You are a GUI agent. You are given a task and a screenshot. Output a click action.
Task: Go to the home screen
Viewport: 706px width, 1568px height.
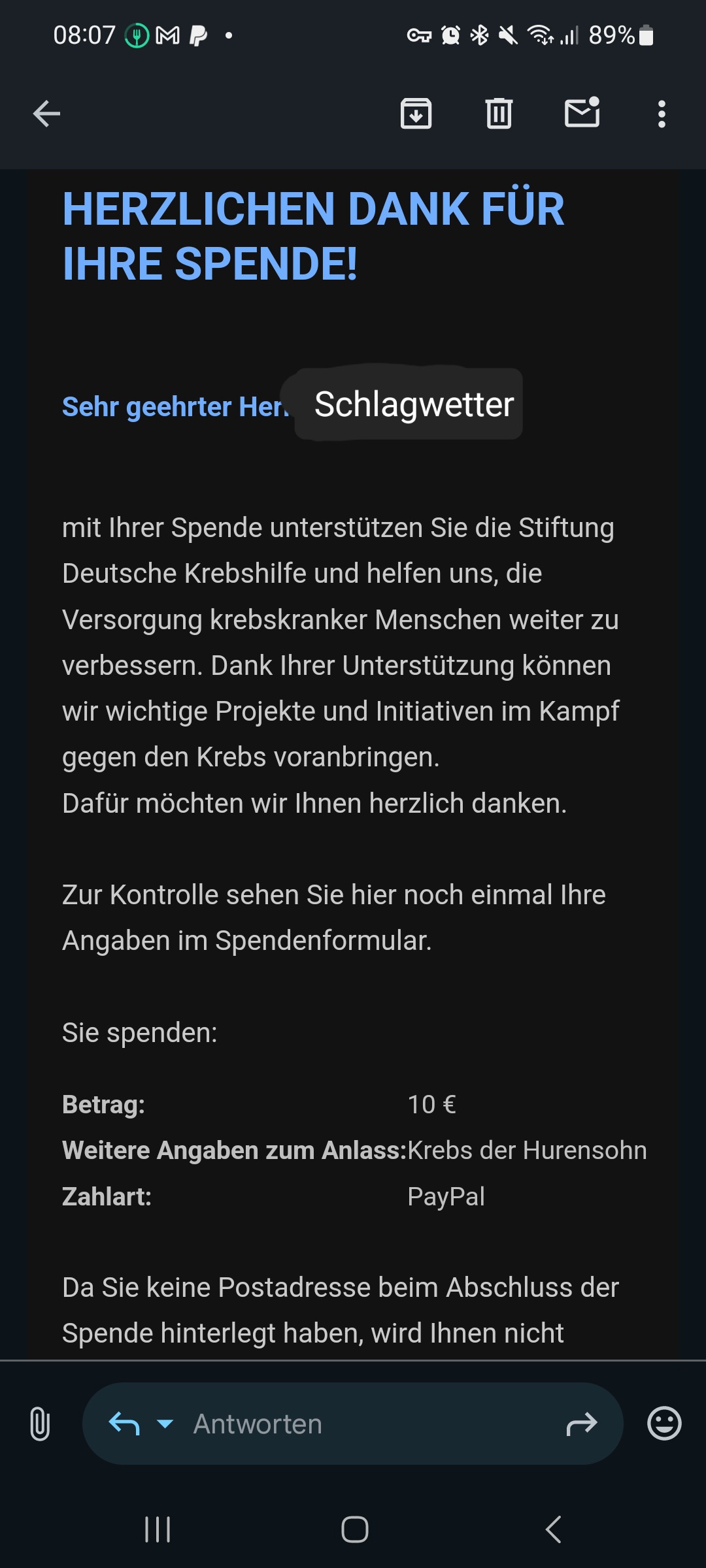[354, 1529]
